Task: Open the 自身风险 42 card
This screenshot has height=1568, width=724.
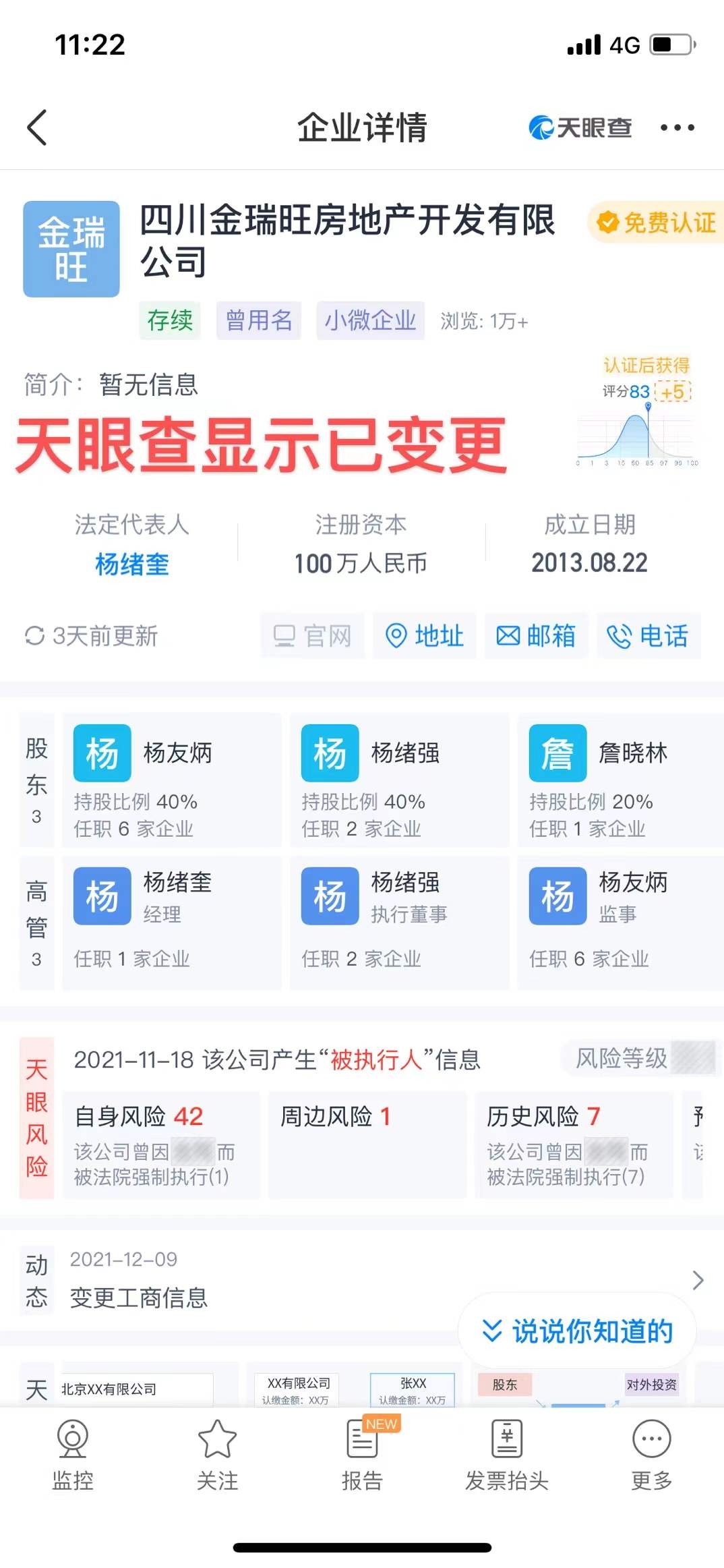Action: (x=160, y=1144)
